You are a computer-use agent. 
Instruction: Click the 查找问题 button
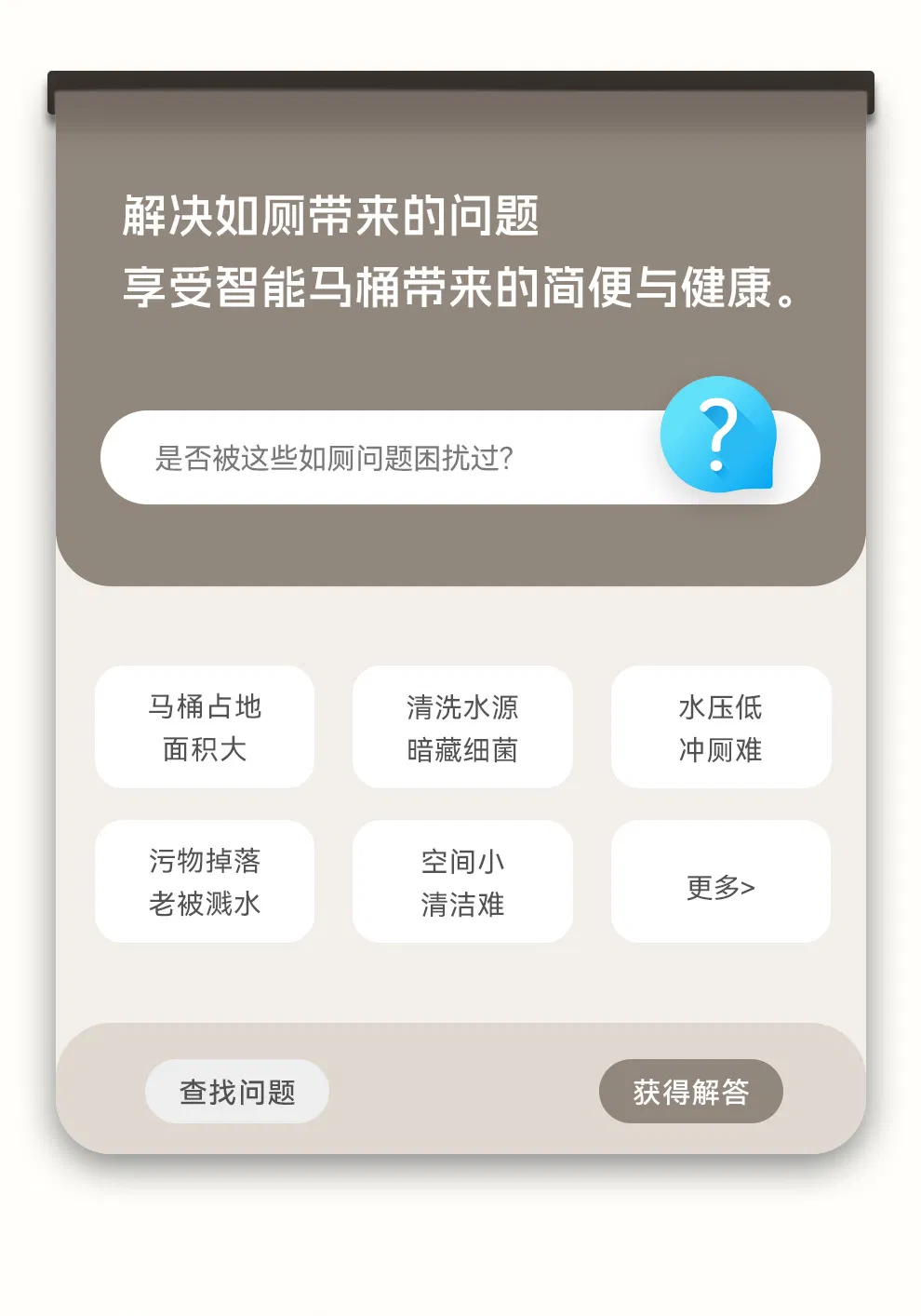pyautogui.click(x=236, y=1090)
